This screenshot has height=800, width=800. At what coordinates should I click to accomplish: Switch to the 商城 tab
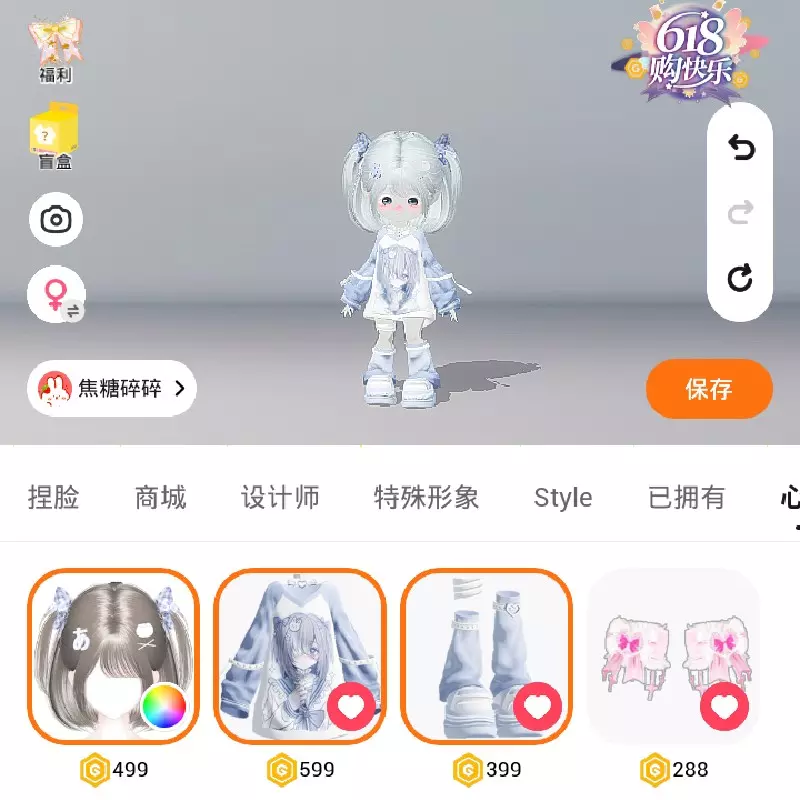[160, 497]
